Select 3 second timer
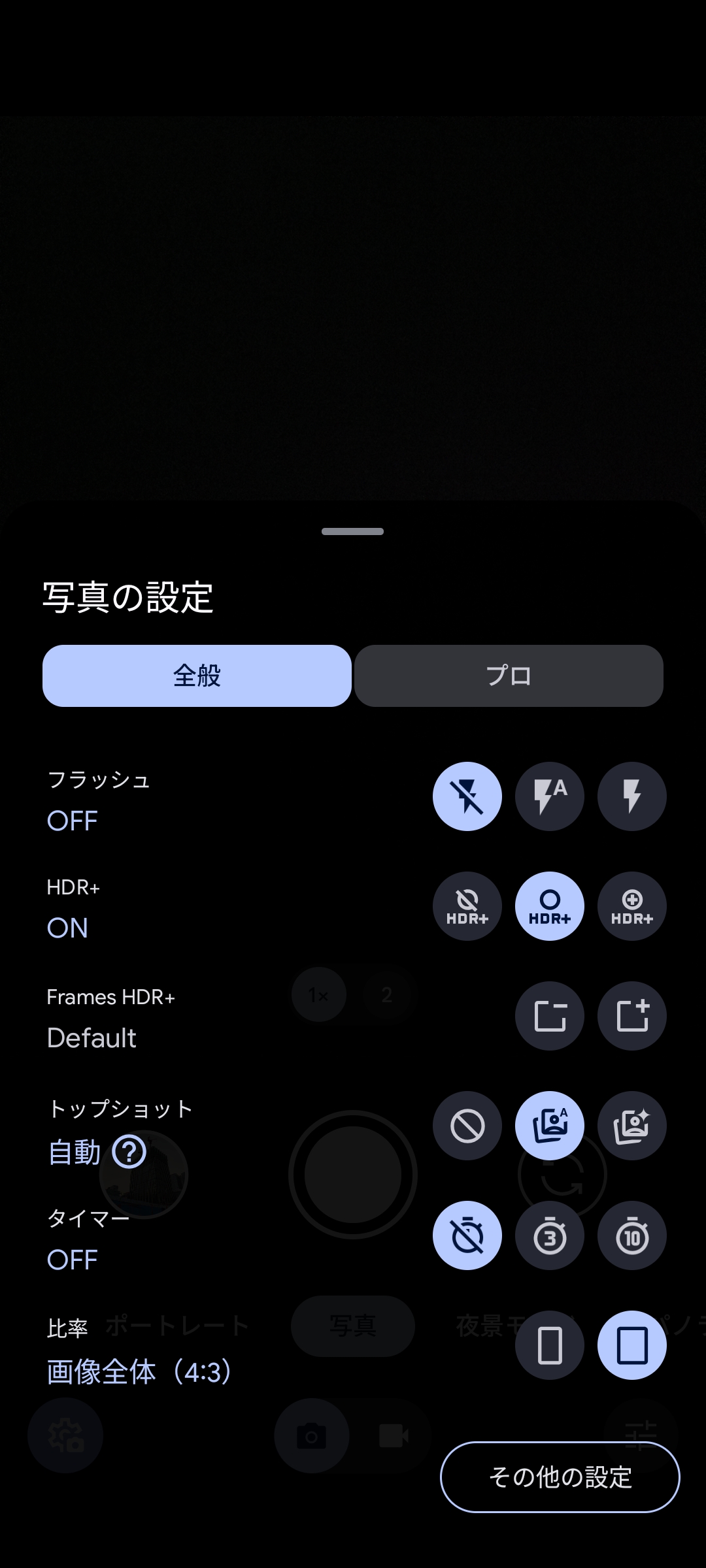 point(549,1235)
